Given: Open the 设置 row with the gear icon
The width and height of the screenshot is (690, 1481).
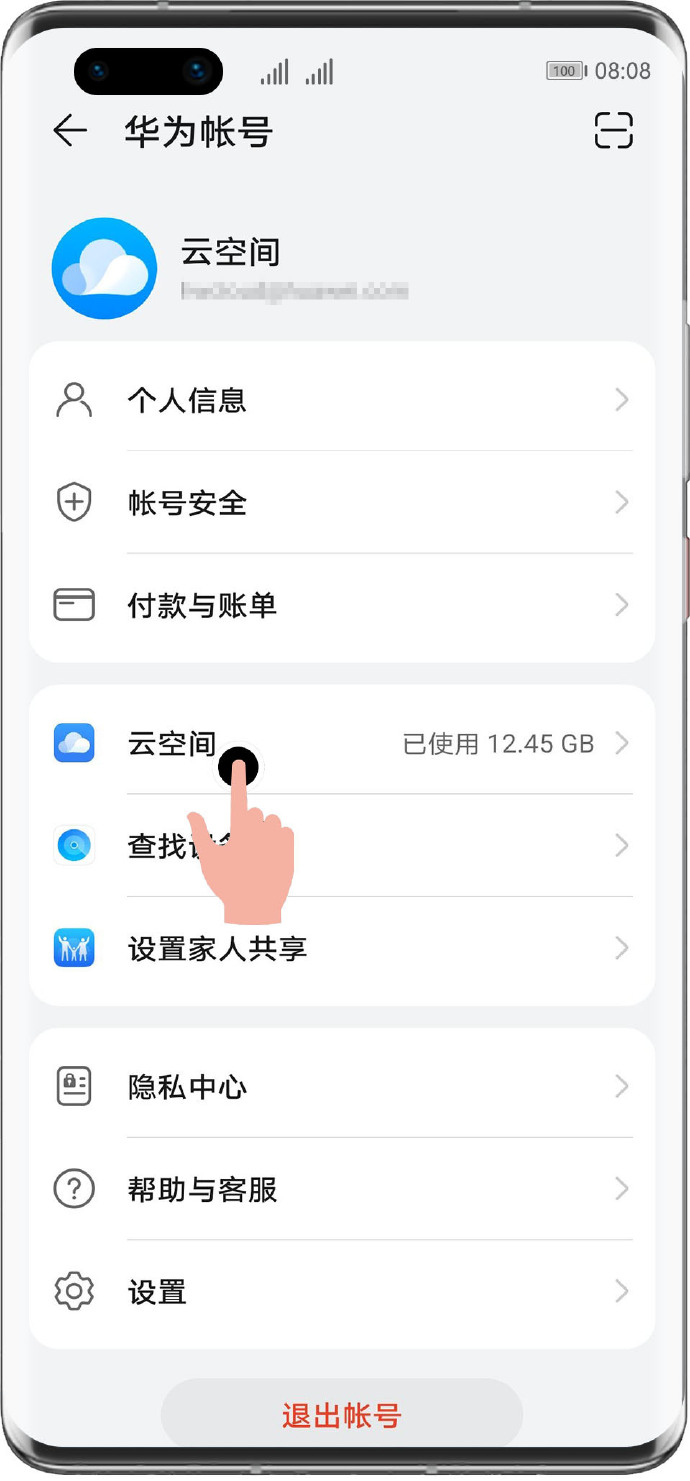Looking at the screenshot, I should [x=342, y=1292].
